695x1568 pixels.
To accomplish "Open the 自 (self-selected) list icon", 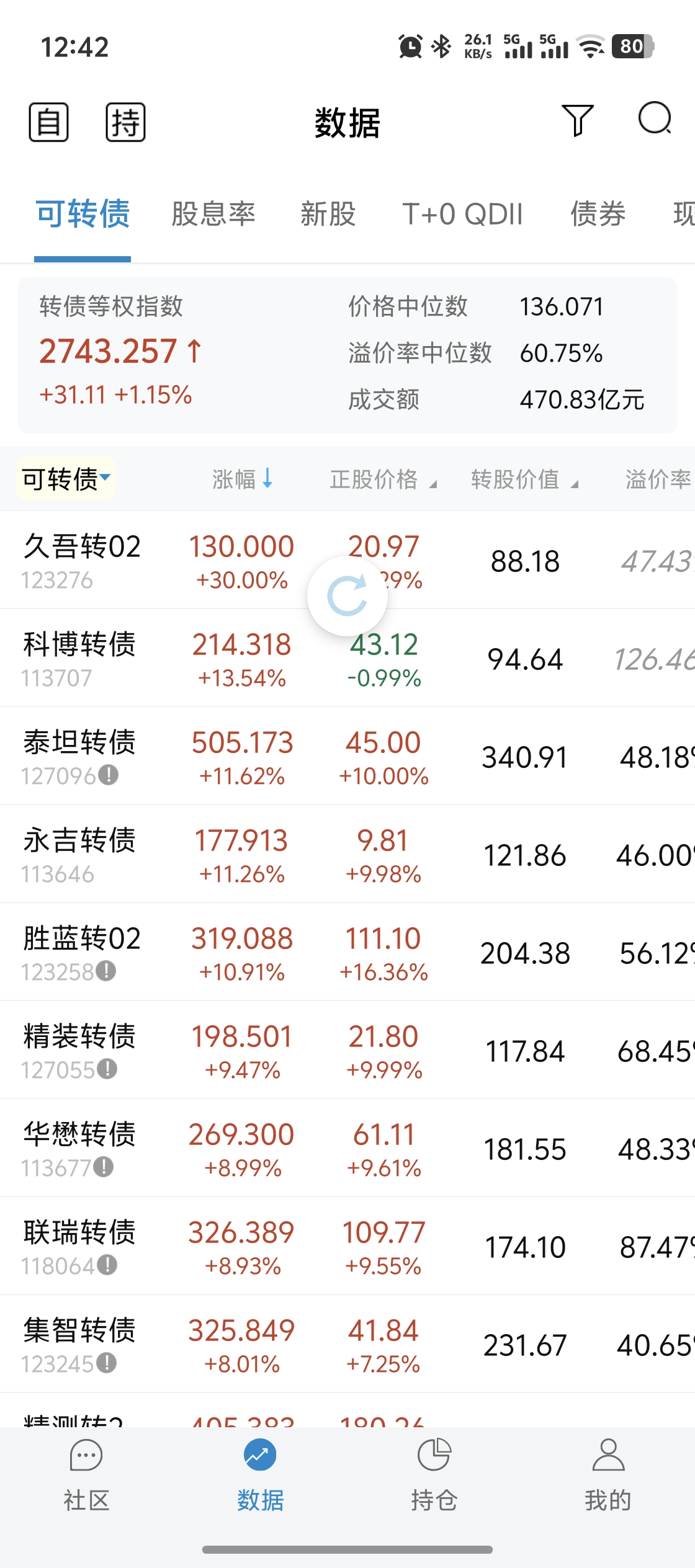I will 49,122.
